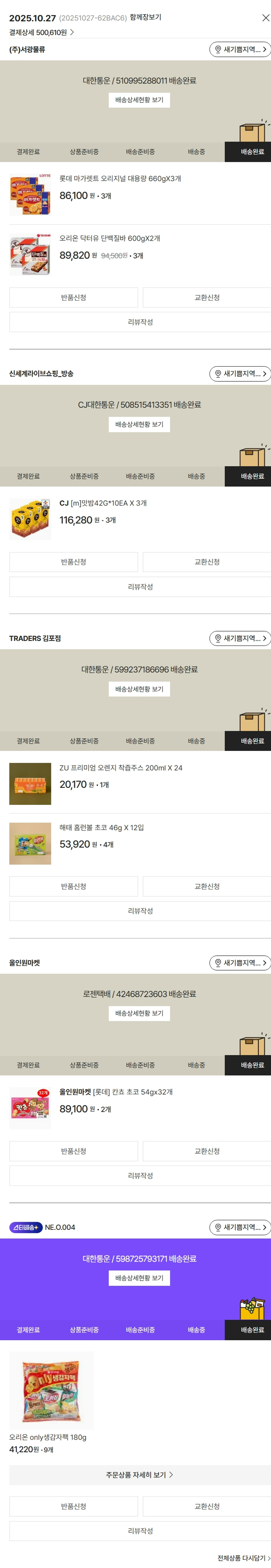Open 결제상세 500,610원 payment details
The width and height of the screenshot is (271, 1568).
[x=41, y=32]
